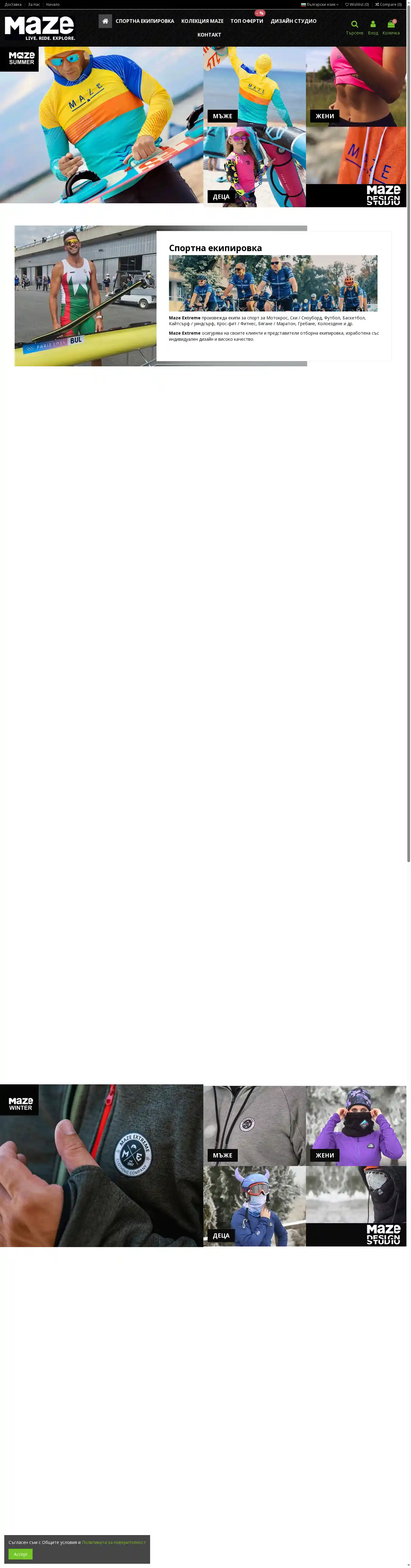Go to Топ оферти
This screenshot has width=411, height=1568.
(x=247, y=21)
